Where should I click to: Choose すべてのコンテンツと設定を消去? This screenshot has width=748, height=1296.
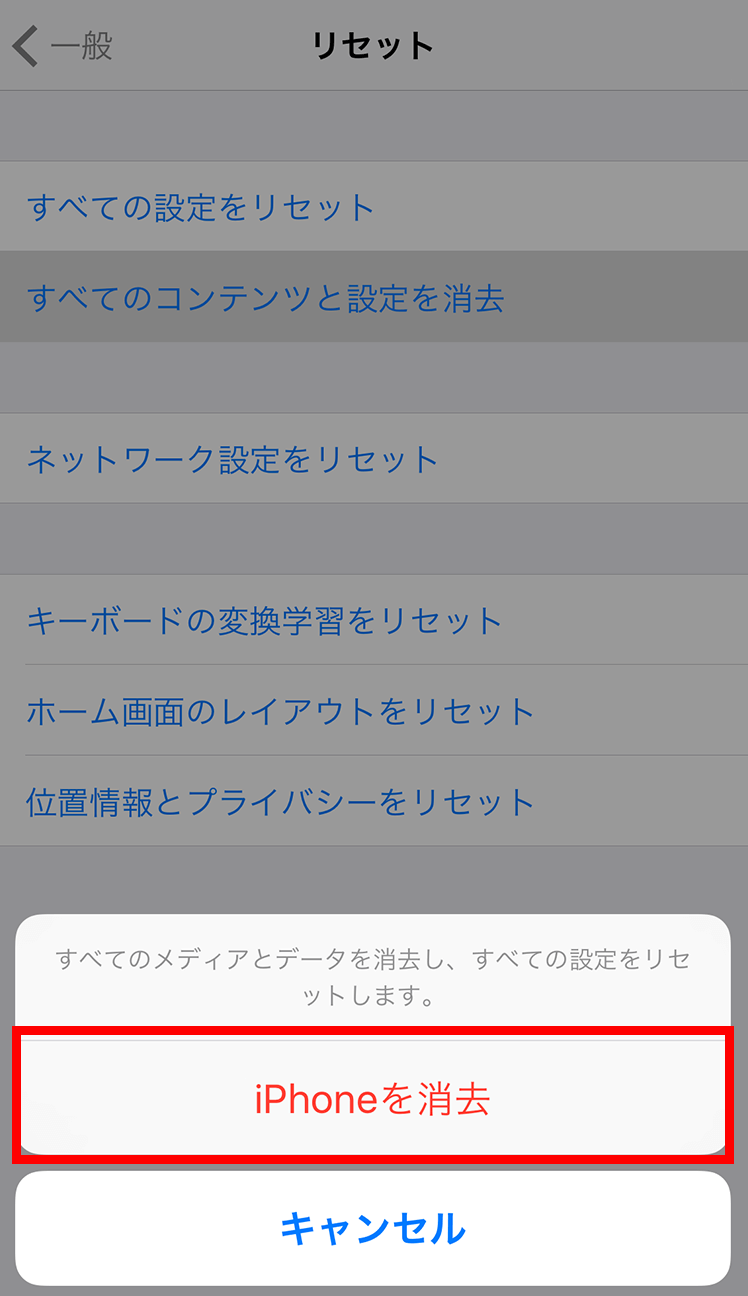[x=374, y=297]
